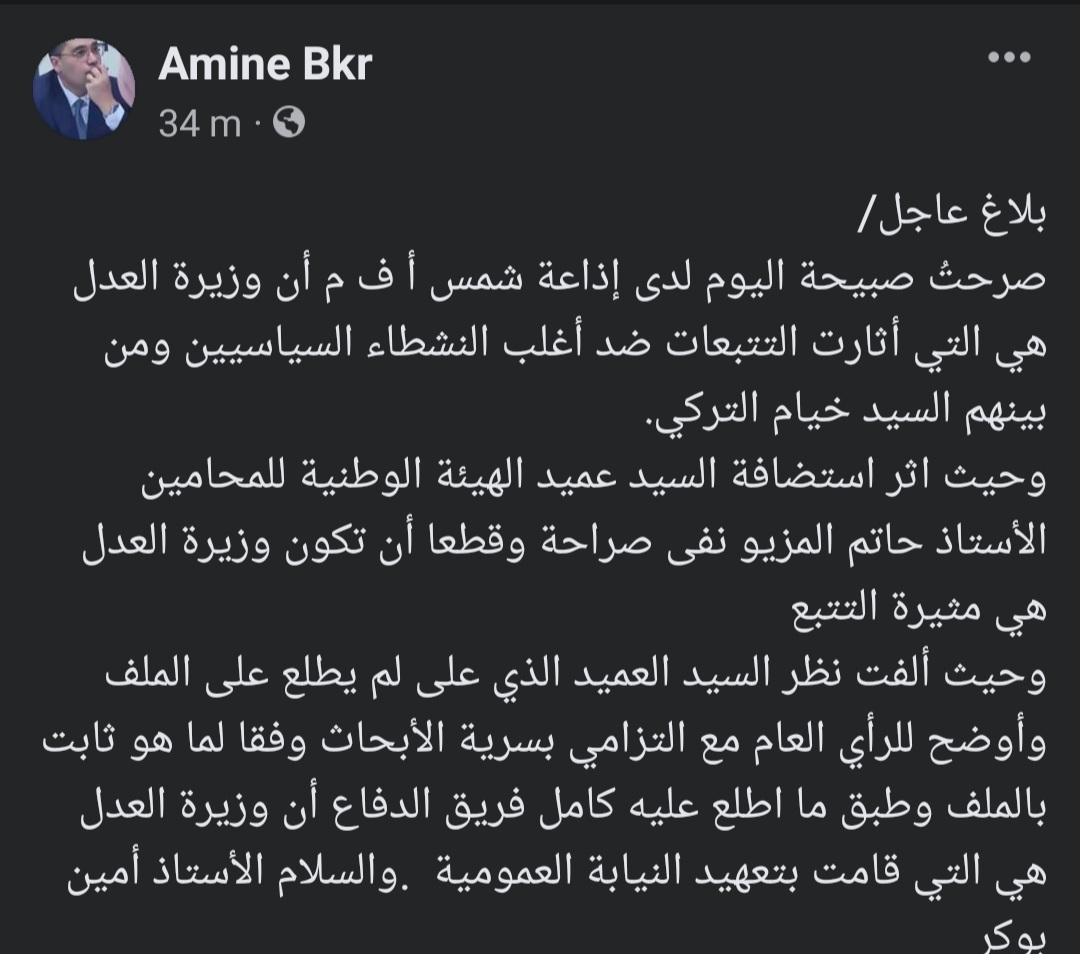Open Amine Bkr's profile picture
This screenshot has height=954, width=1080.
point(84,91)
